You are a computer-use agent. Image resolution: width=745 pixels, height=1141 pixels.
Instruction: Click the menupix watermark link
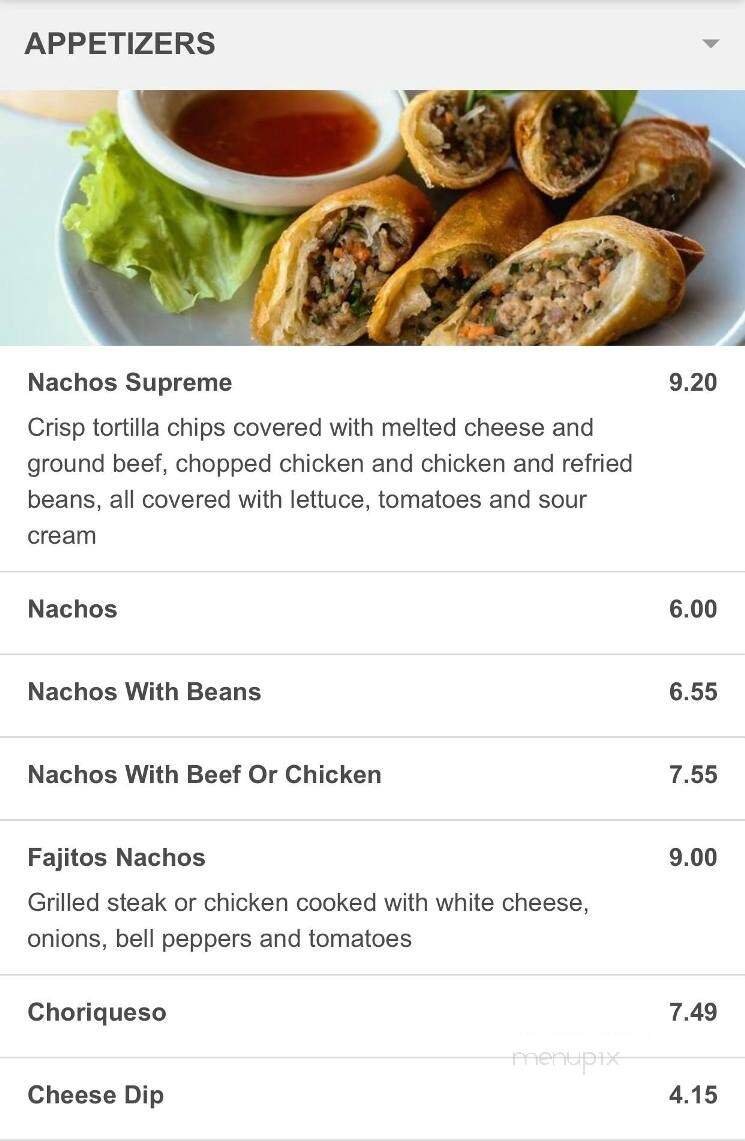click(570, 1058)
